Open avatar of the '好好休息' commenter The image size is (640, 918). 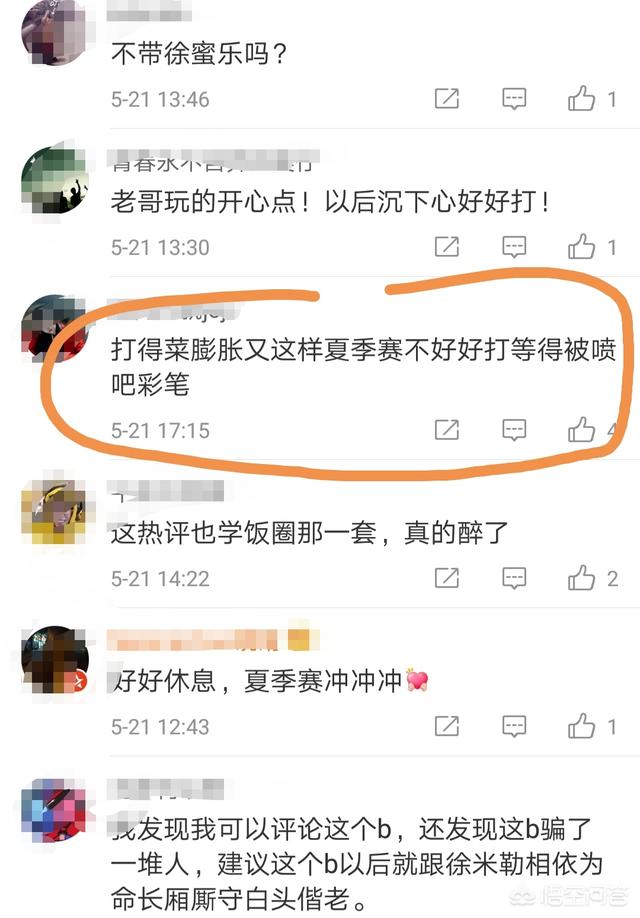(54, 660)
